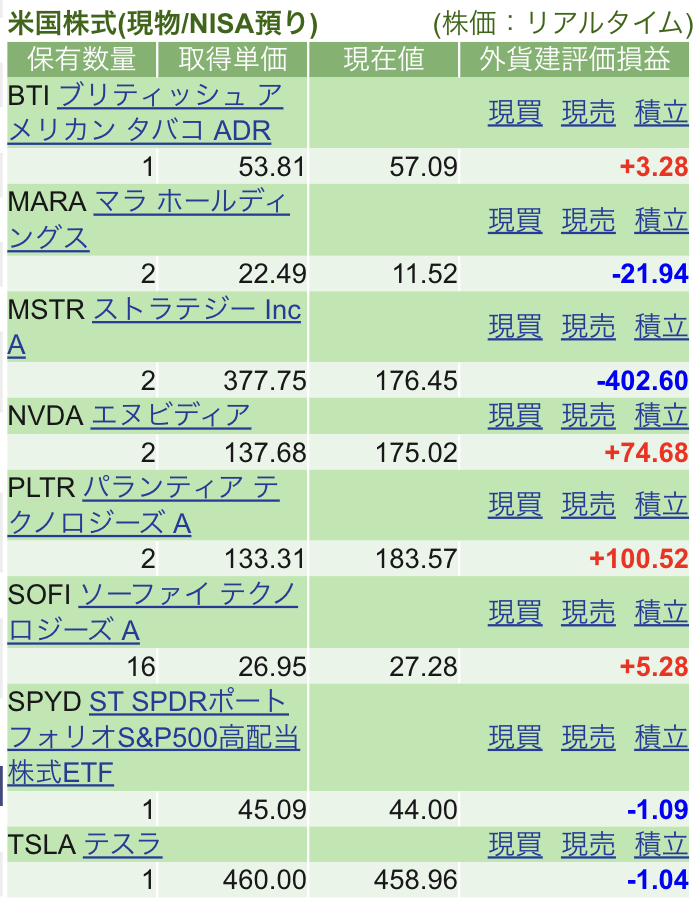Open the パランティア テクノロジーズ A link
The height and width of the screenshot is (898, 700).
(x=181, y=488)
